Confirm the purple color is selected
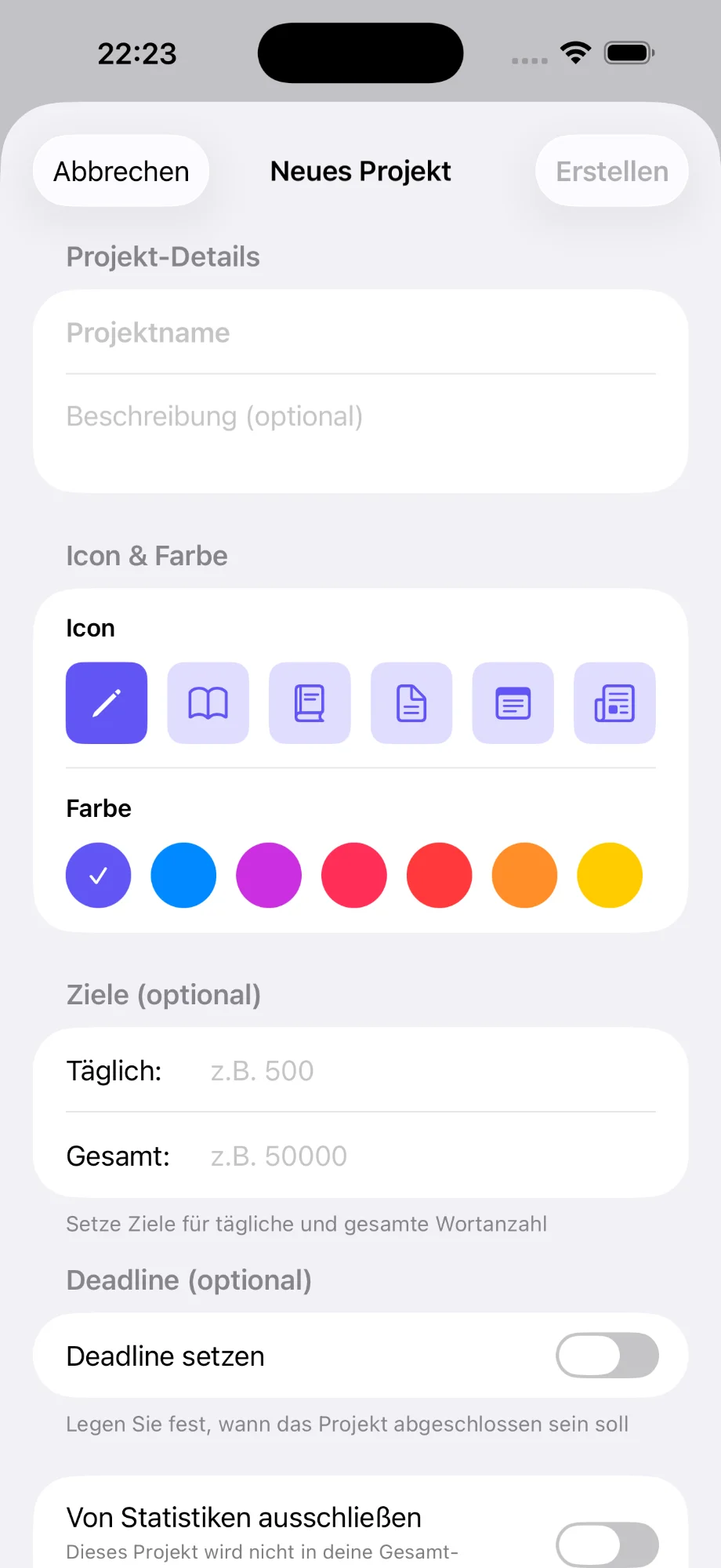This screenshot has width=721, height=1568. [98, 875]
